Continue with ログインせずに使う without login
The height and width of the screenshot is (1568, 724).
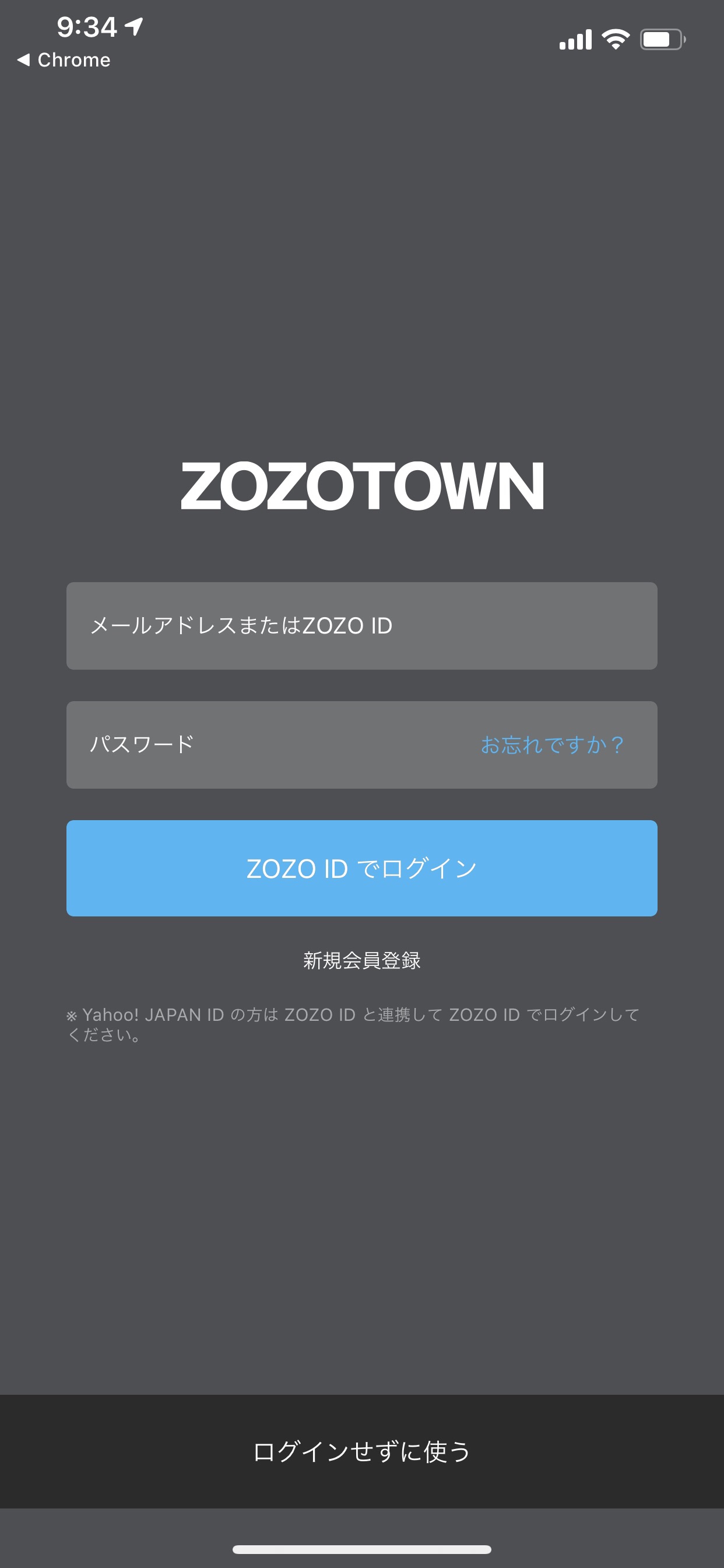click(361, 1451)
